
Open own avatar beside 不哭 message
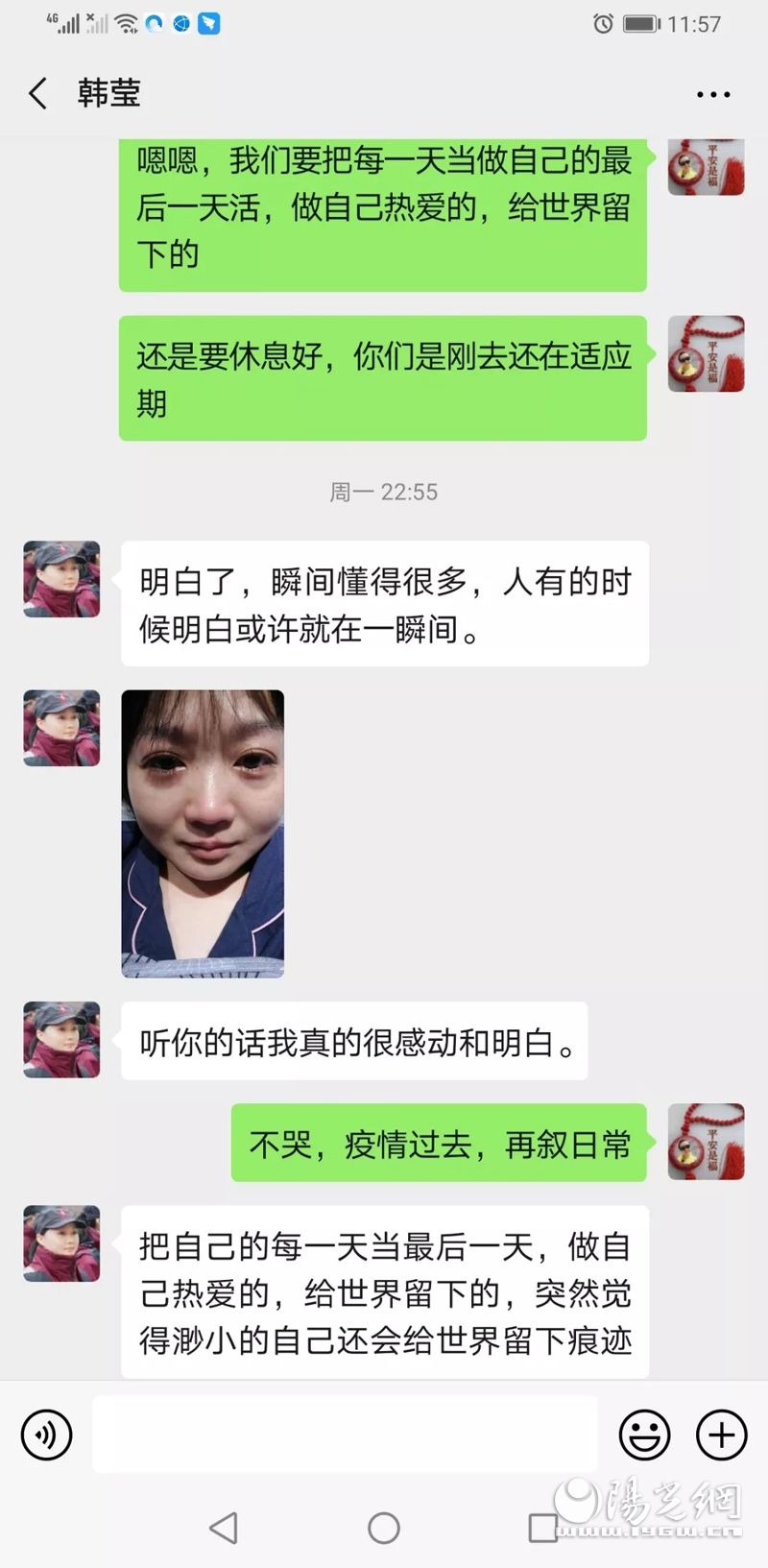point(706,1141)
